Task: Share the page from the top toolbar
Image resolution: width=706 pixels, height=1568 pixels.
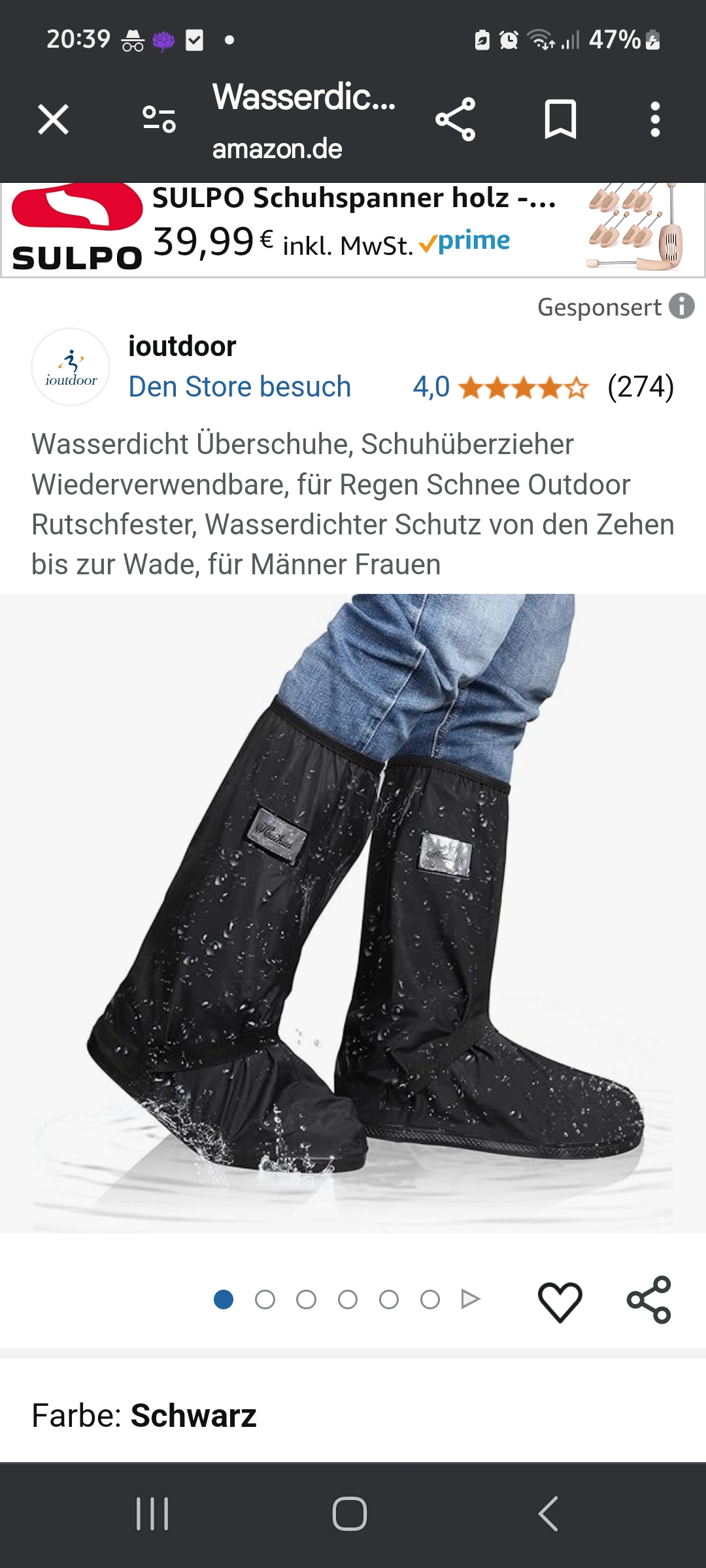Action: (x=455, y=120)
